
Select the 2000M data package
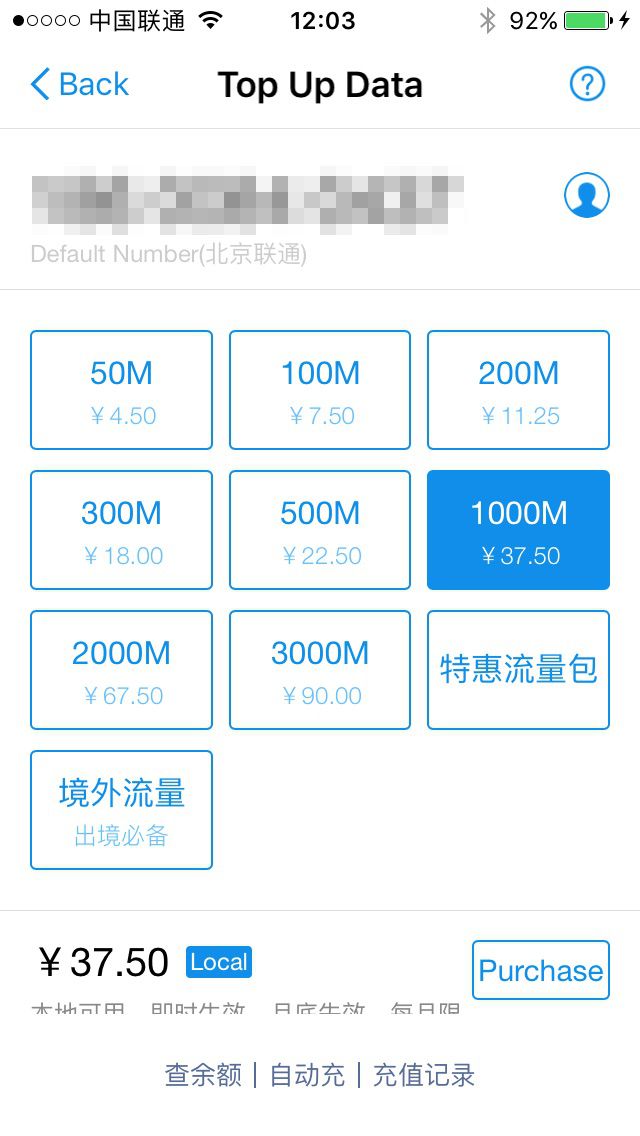pos(121,669)
